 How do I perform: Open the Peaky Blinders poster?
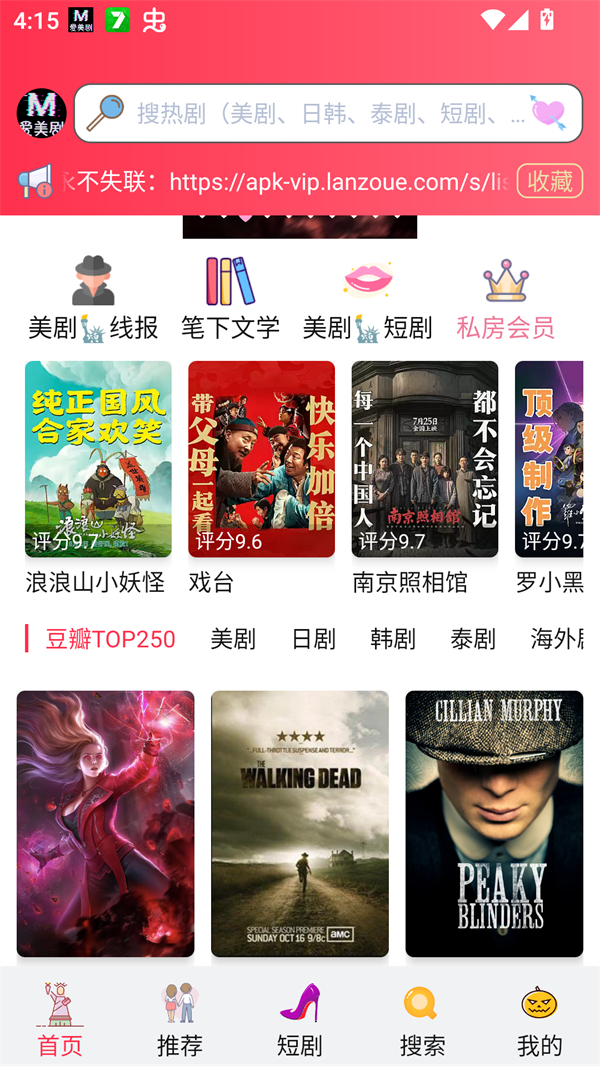click(x=494, y=824)
